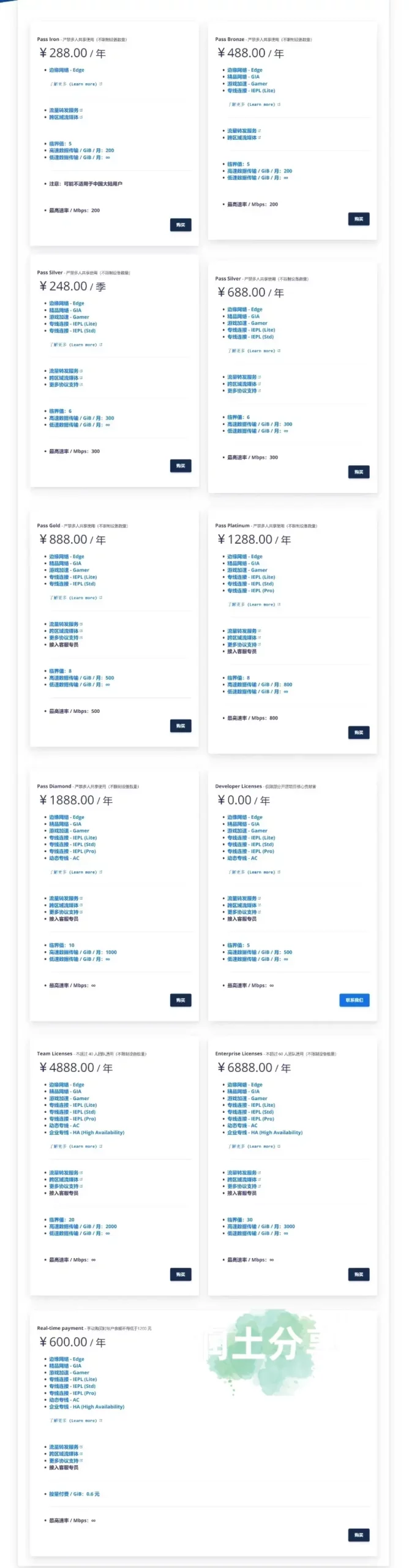Buy the Team Licenses plan

click(x=181, y=1275)
